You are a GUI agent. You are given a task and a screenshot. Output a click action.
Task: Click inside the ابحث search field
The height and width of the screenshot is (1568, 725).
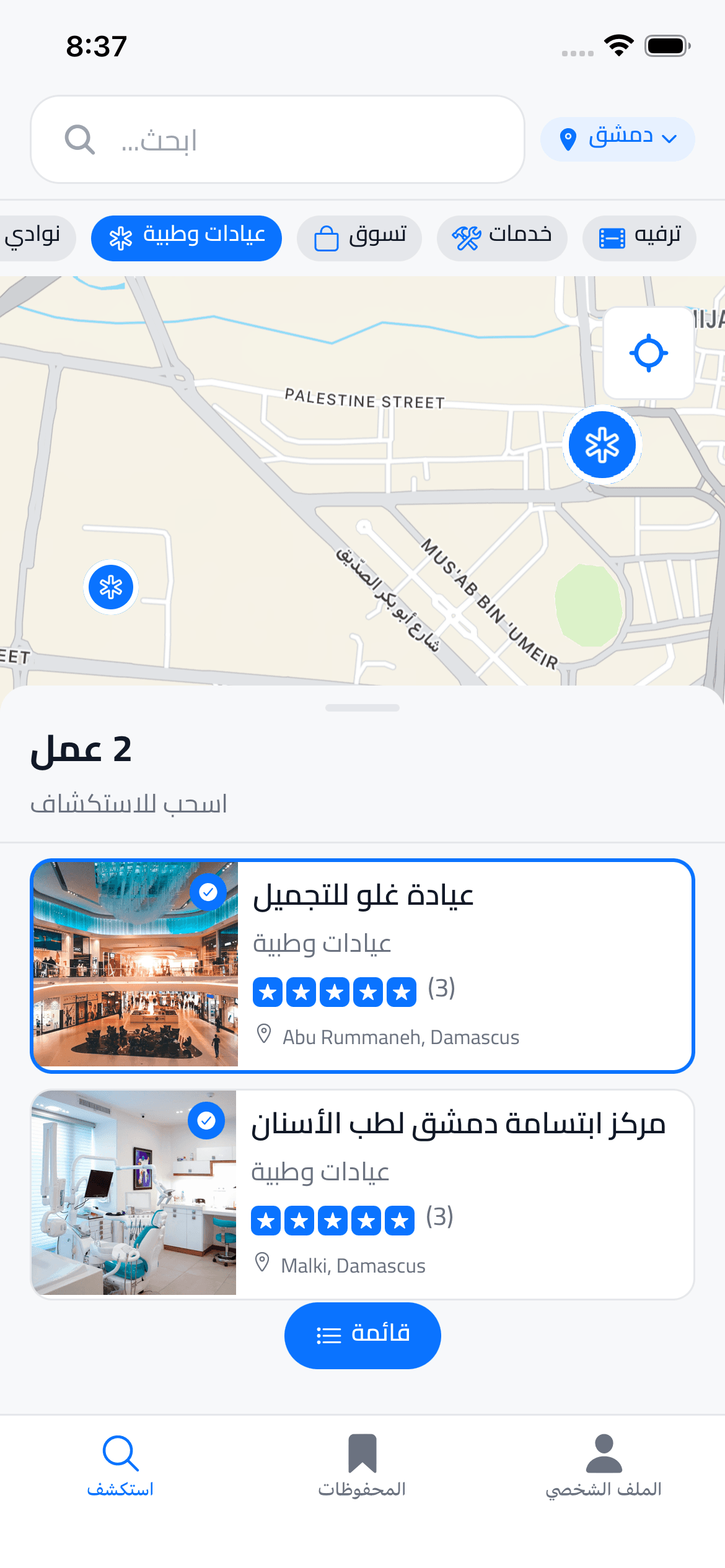point(279,139)
